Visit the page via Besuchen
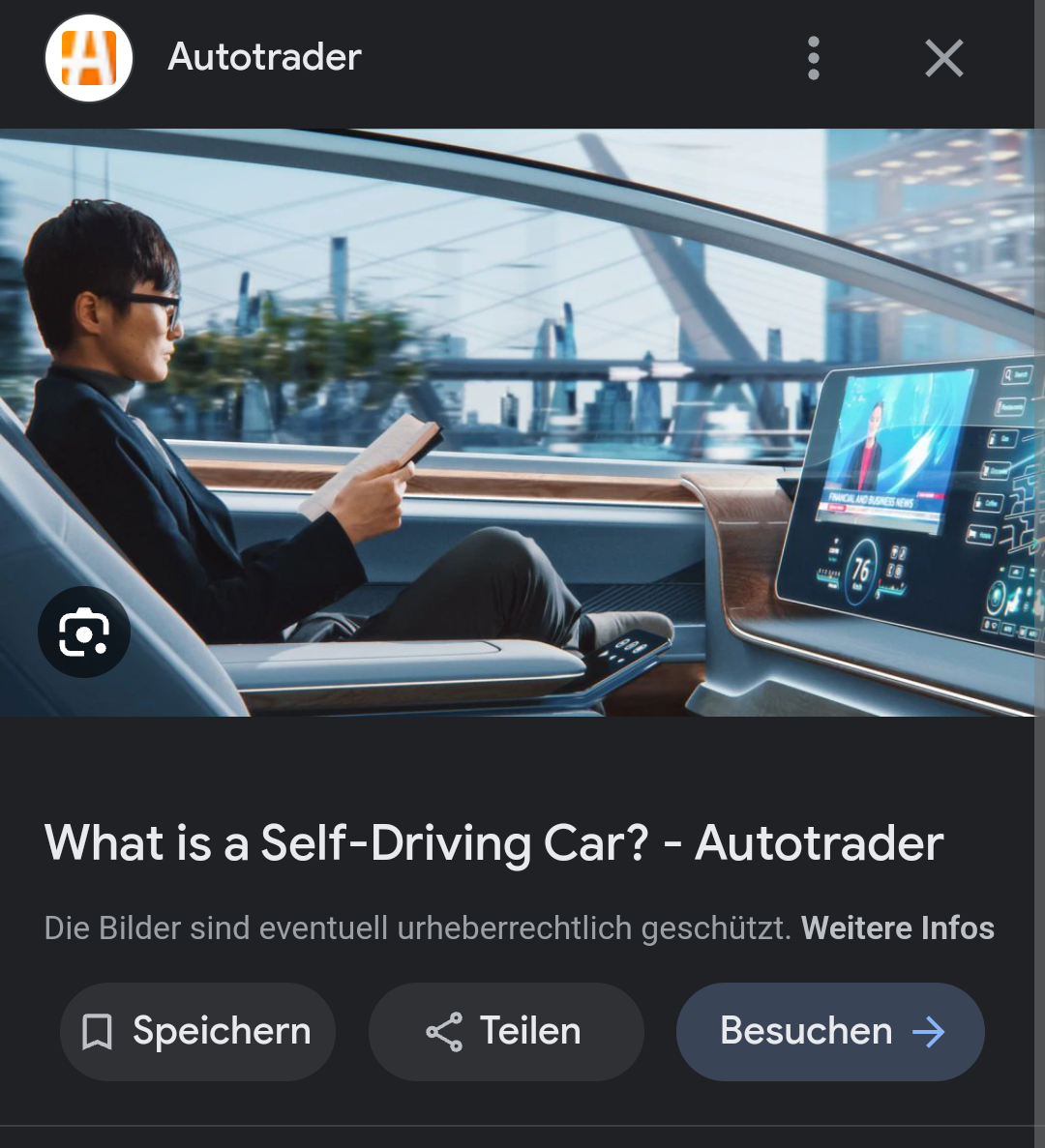This screenshot has width=1045, height=1148. [830, 1032]
